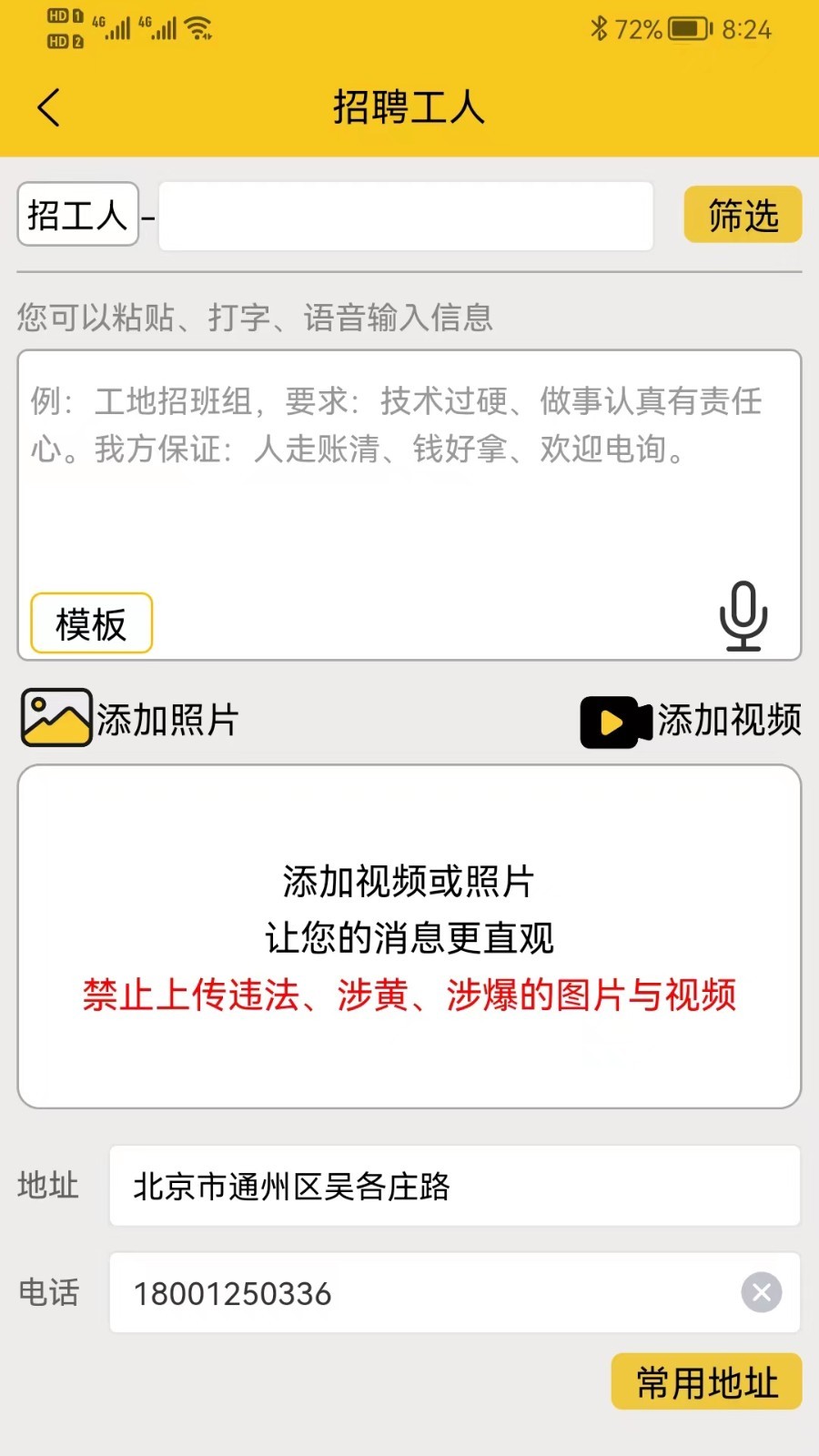Tap the Bluetooth icon in the status bar
The image size is (819, 1456).
pyautogui.click(x=599, y=28)
